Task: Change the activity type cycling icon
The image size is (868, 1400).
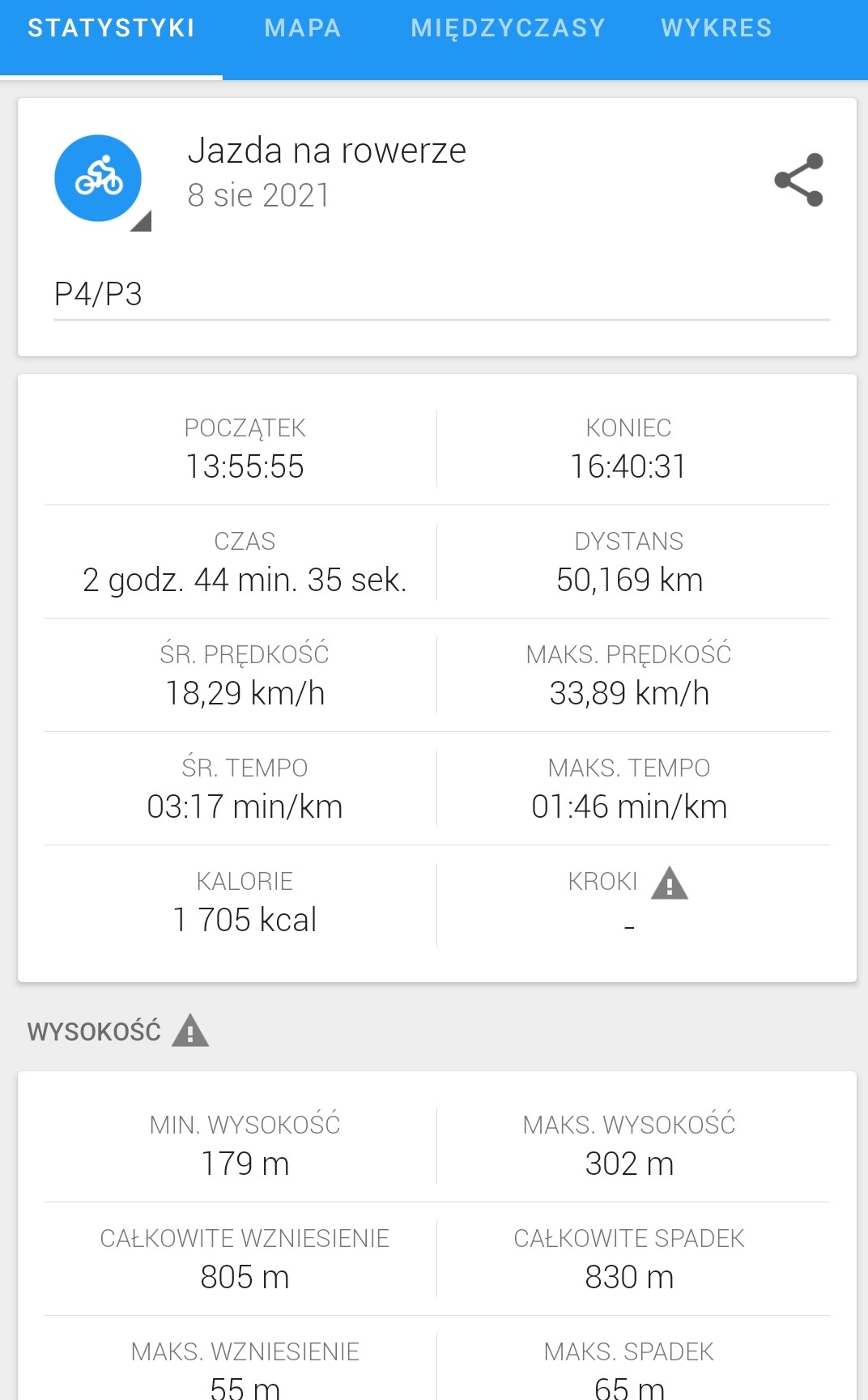Action: [x=99, y=179]
